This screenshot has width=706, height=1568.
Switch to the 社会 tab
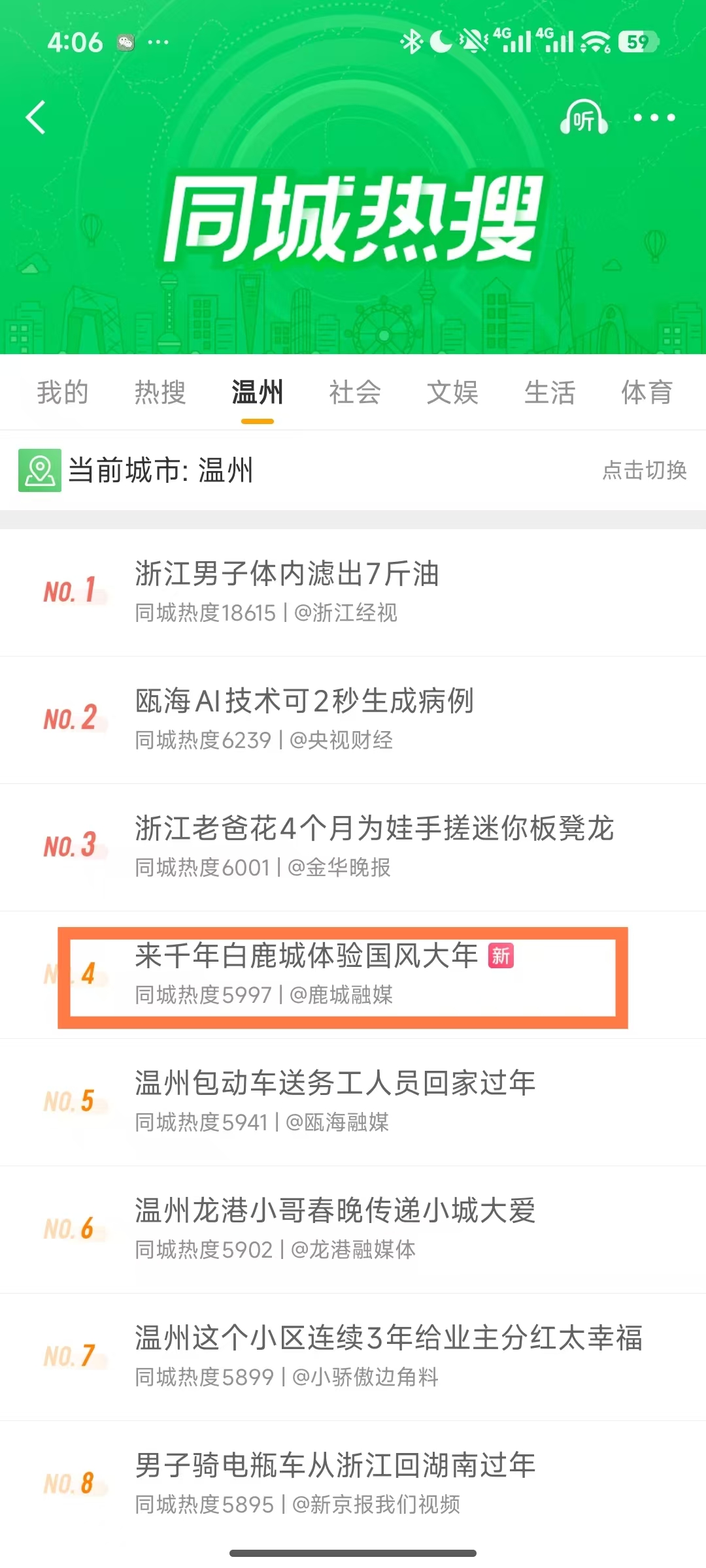355,393
